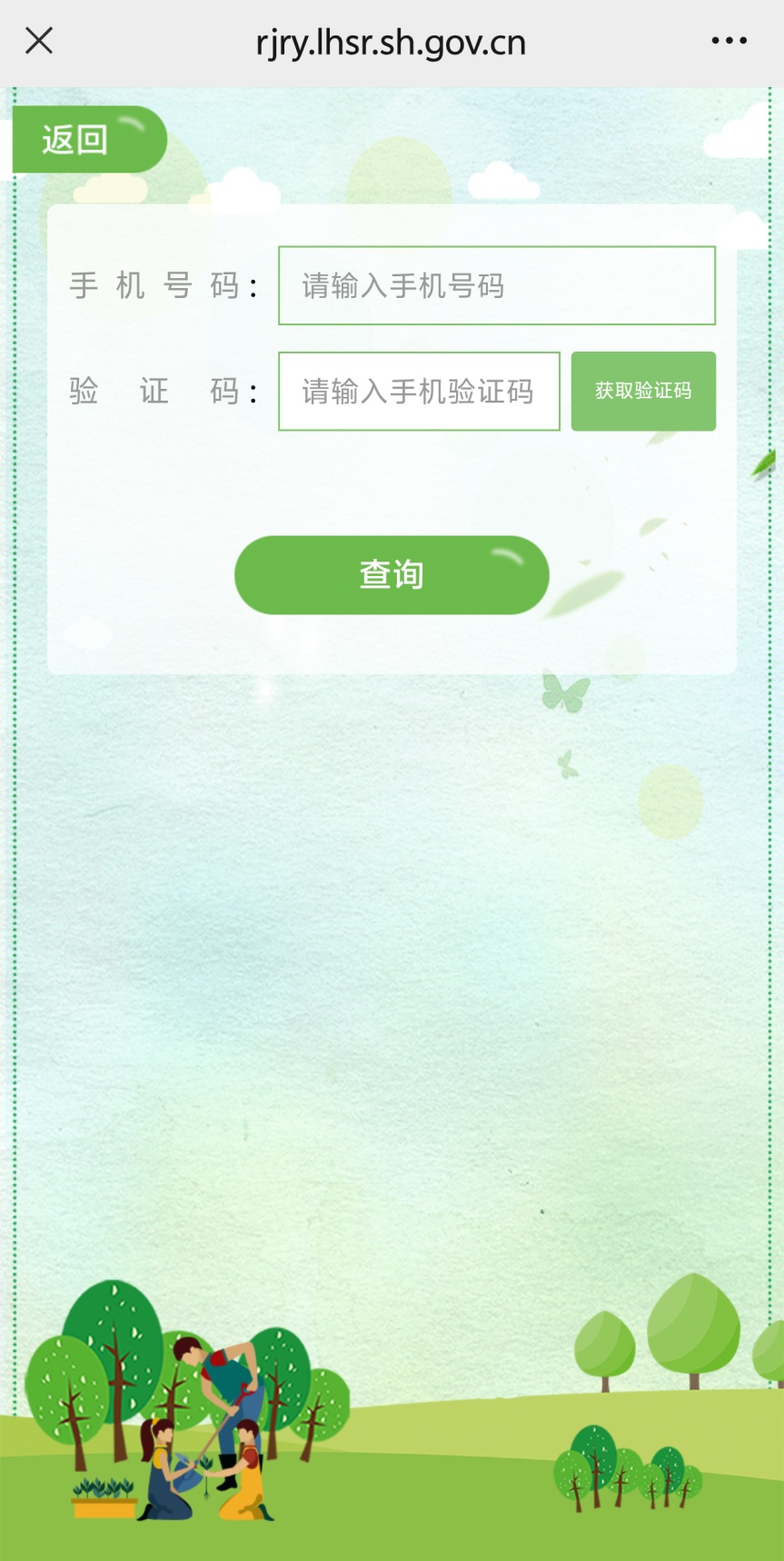The width and height of the screenshot is (784, 1561).
Task: Submit with the 查询 button
Action: [392, 575]
